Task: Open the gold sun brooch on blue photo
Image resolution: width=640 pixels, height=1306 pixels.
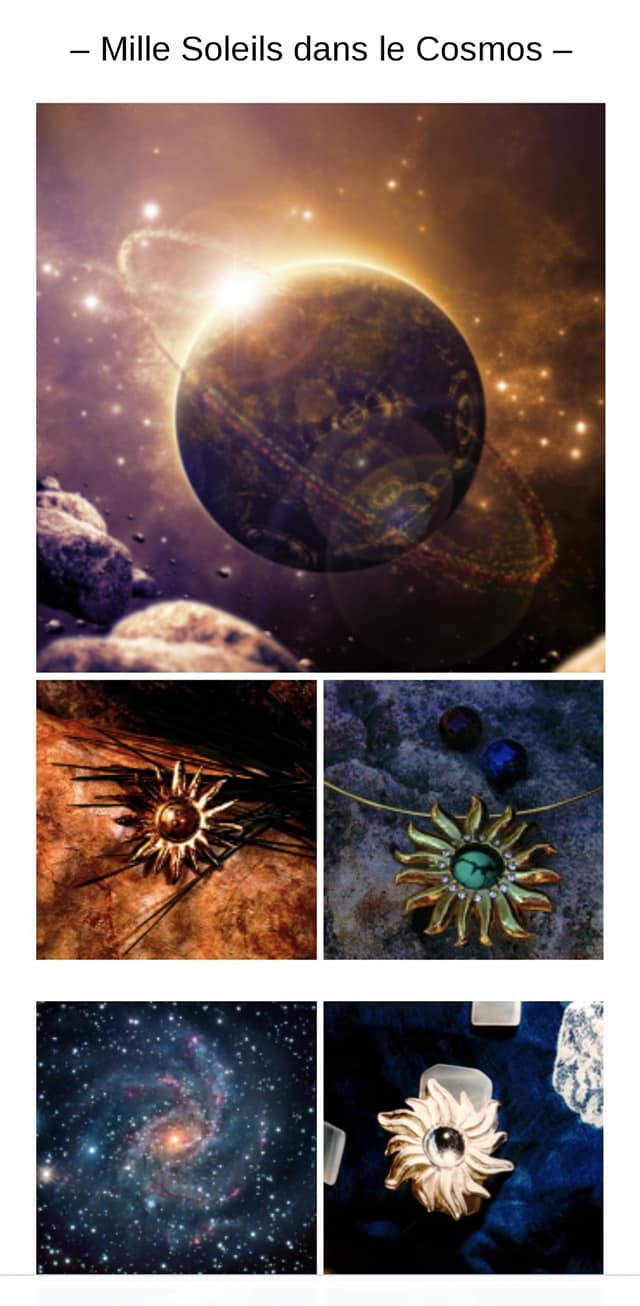Action: tap(463, 1137)
